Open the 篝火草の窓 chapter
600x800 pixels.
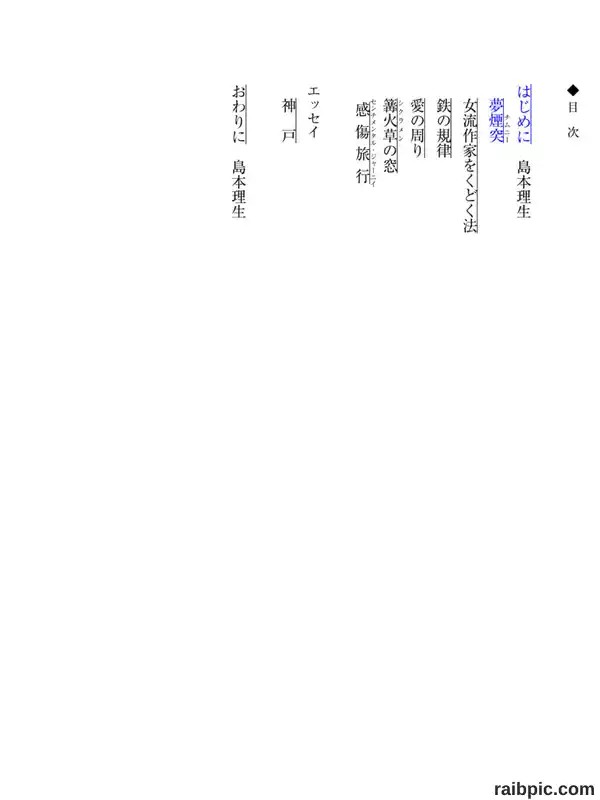[390, 135]
